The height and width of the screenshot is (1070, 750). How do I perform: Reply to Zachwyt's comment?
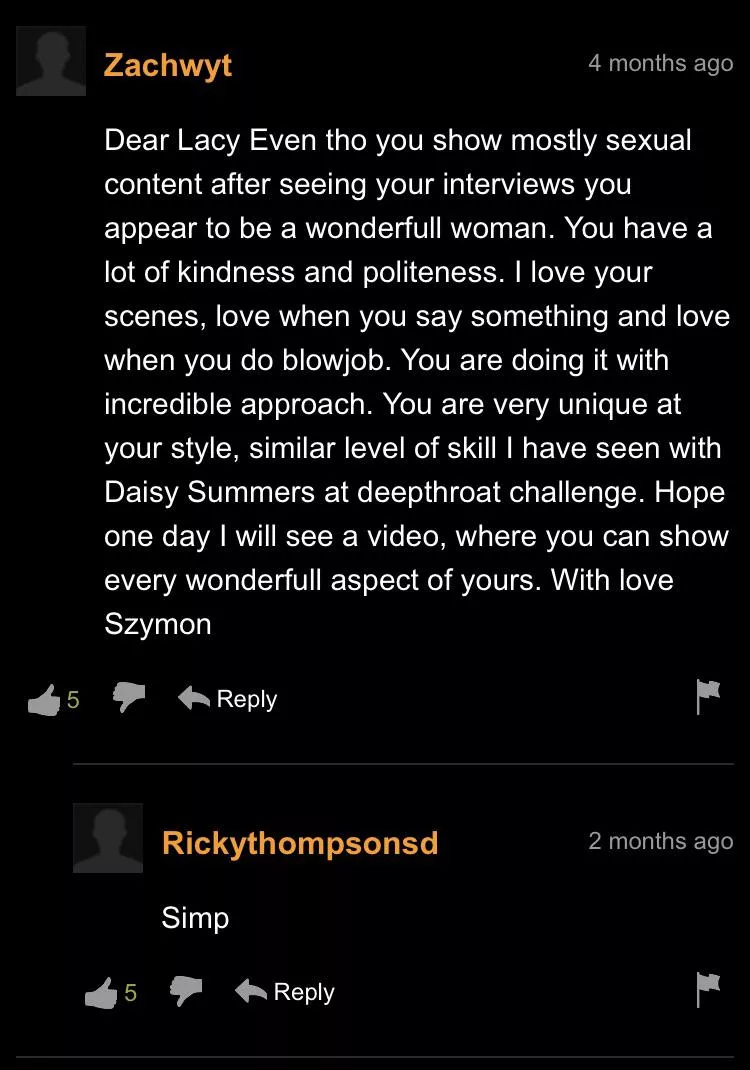pos(228,699)
